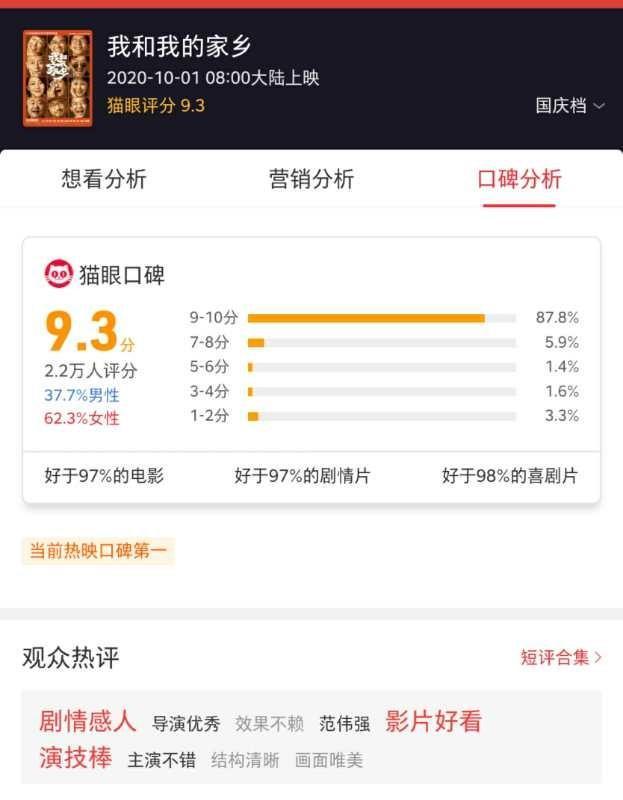Switch to the 营销分析 tab
The image size is (623, 800).
pyautogui.click(x=311, y=180)
